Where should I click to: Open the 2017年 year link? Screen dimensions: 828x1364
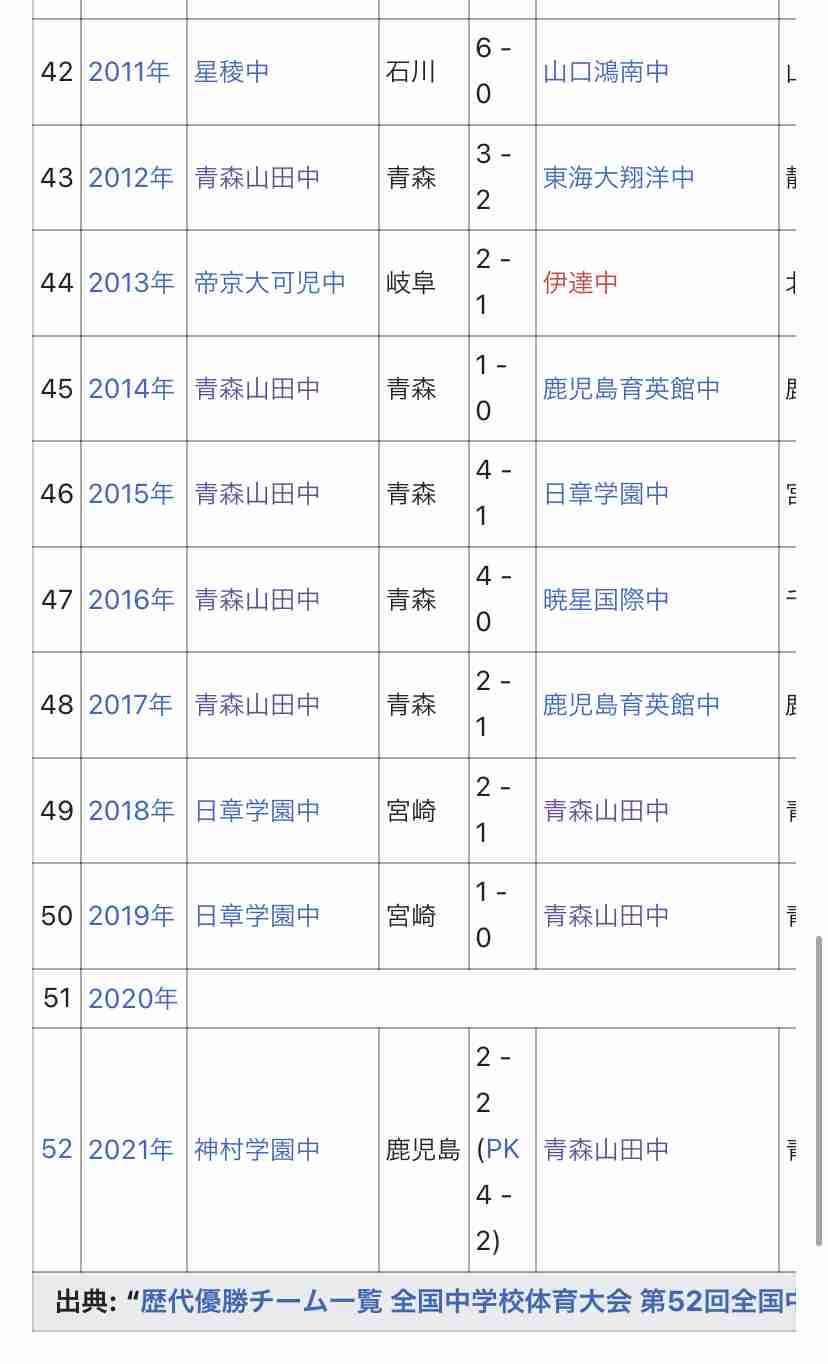point(131,705)
